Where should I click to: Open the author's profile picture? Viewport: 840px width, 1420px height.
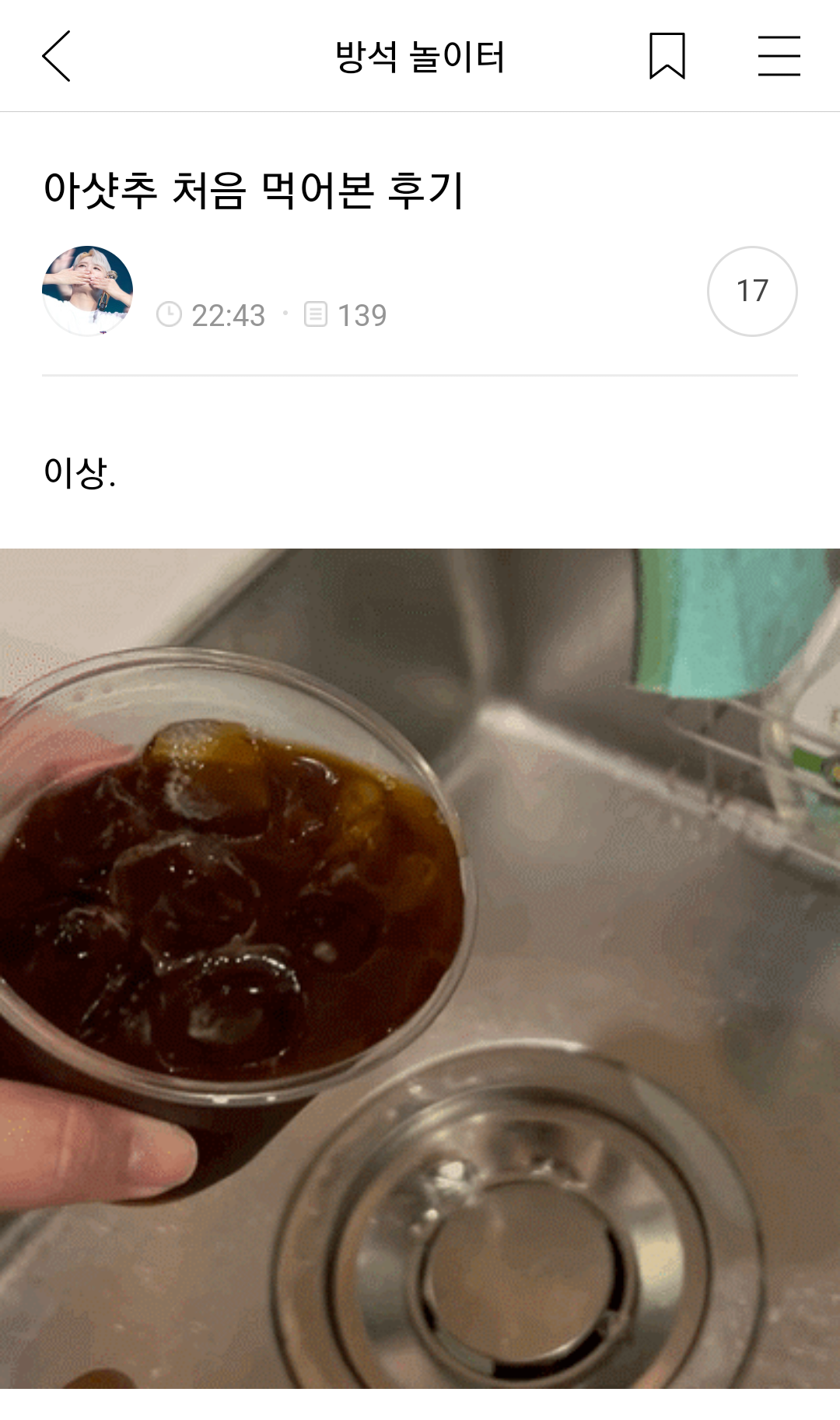[x=87, y=291]
